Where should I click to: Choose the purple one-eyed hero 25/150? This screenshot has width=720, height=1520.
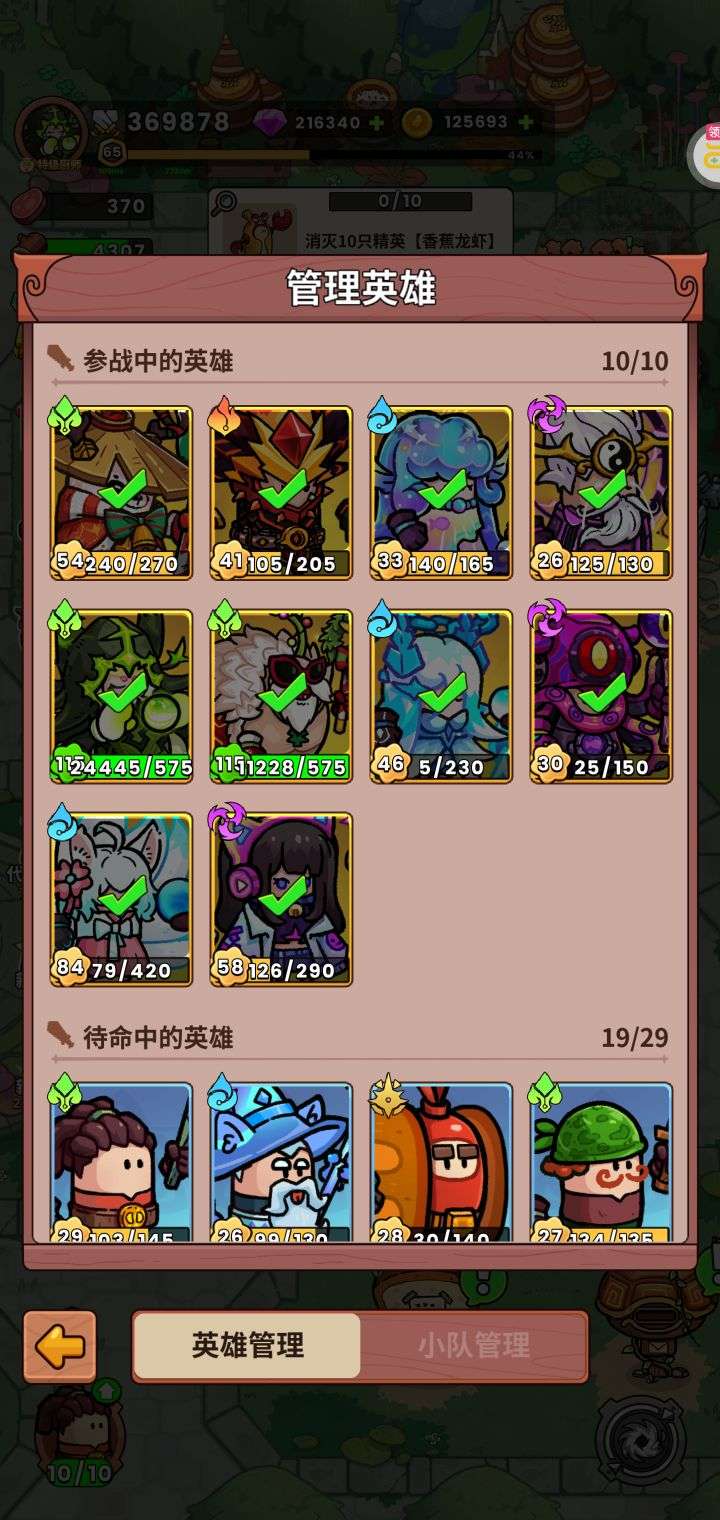pyautogui.click(x=601, y=695)
